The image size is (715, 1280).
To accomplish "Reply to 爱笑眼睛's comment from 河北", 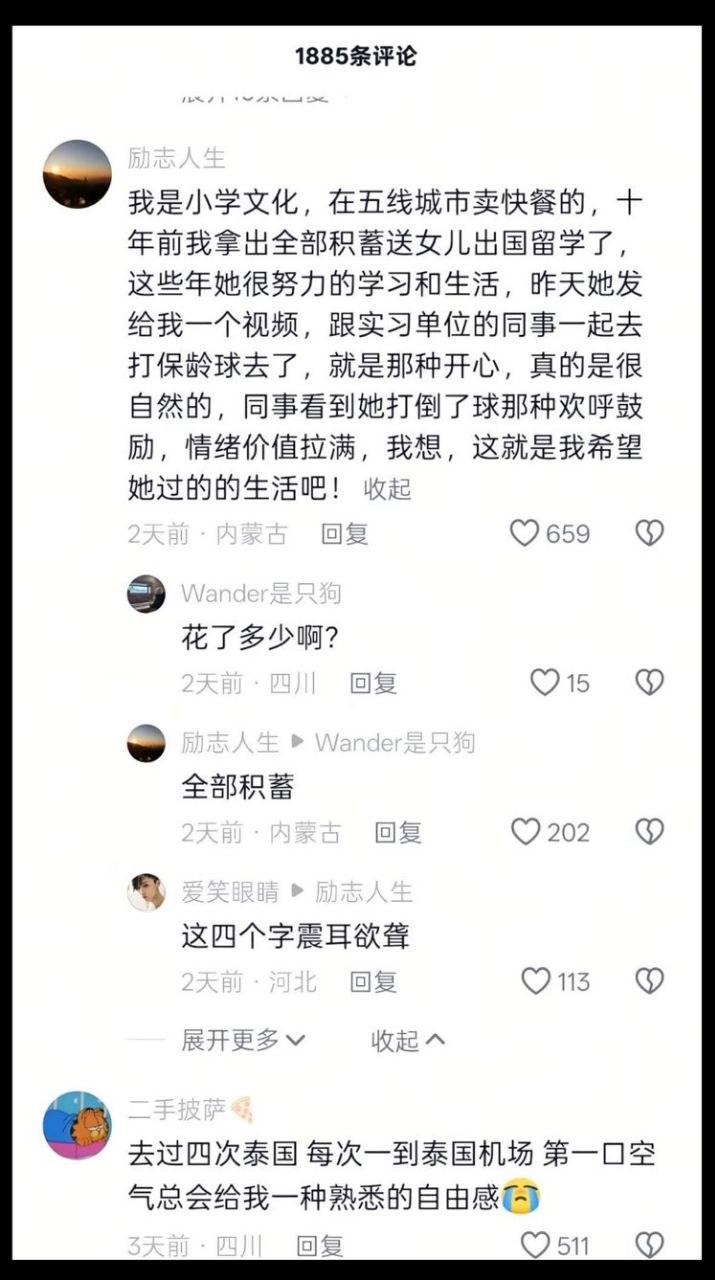I will pos(373,982).
